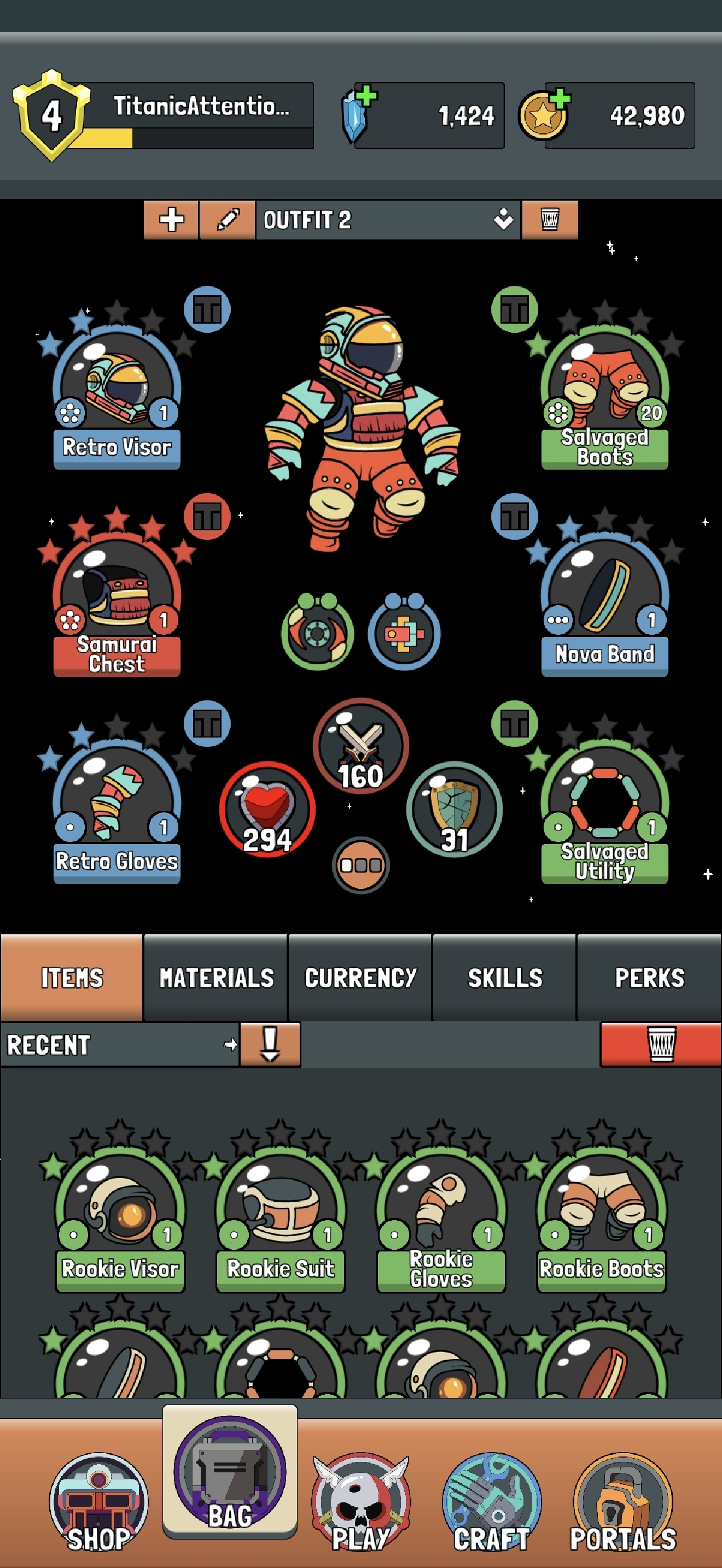This screenshot has height=1568, width=722.
Task: Switch to the CURRENCY tab
Action: coord(360,978)
